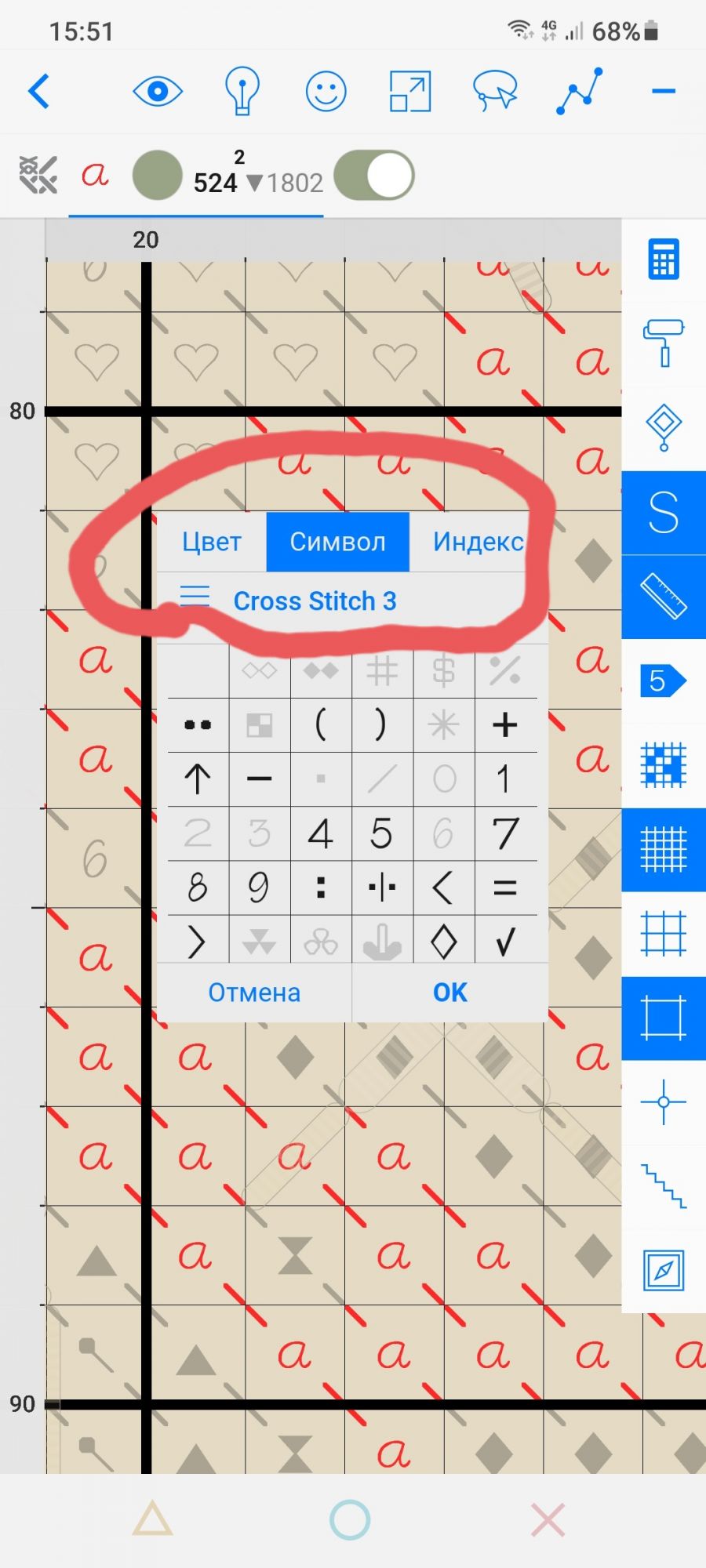Screen dimensions: 706x1568
Task: Go back with the top-left arrow
Action: point(39,91)
